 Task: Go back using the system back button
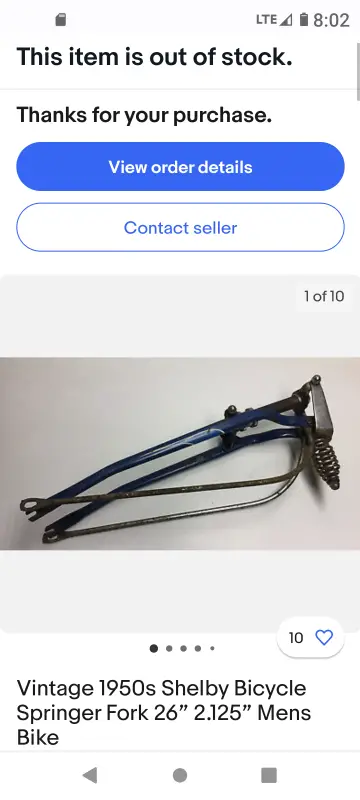[90, 776]
